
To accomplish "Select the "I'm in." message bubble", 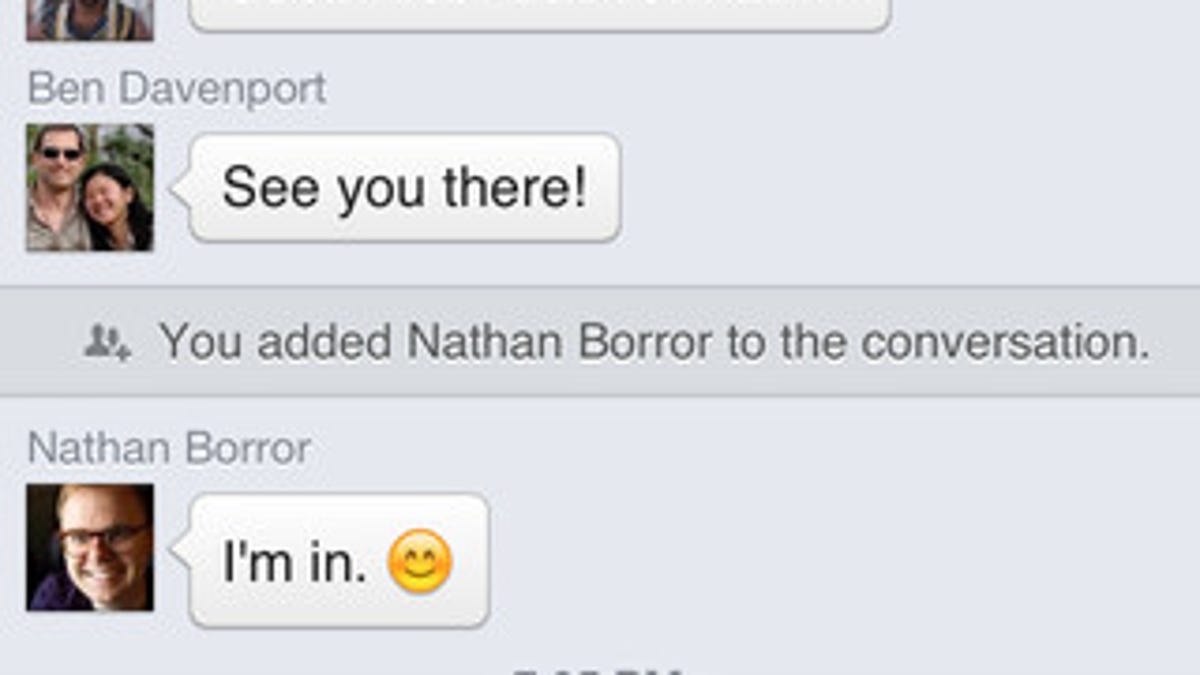I will click(x=339, y=561).
